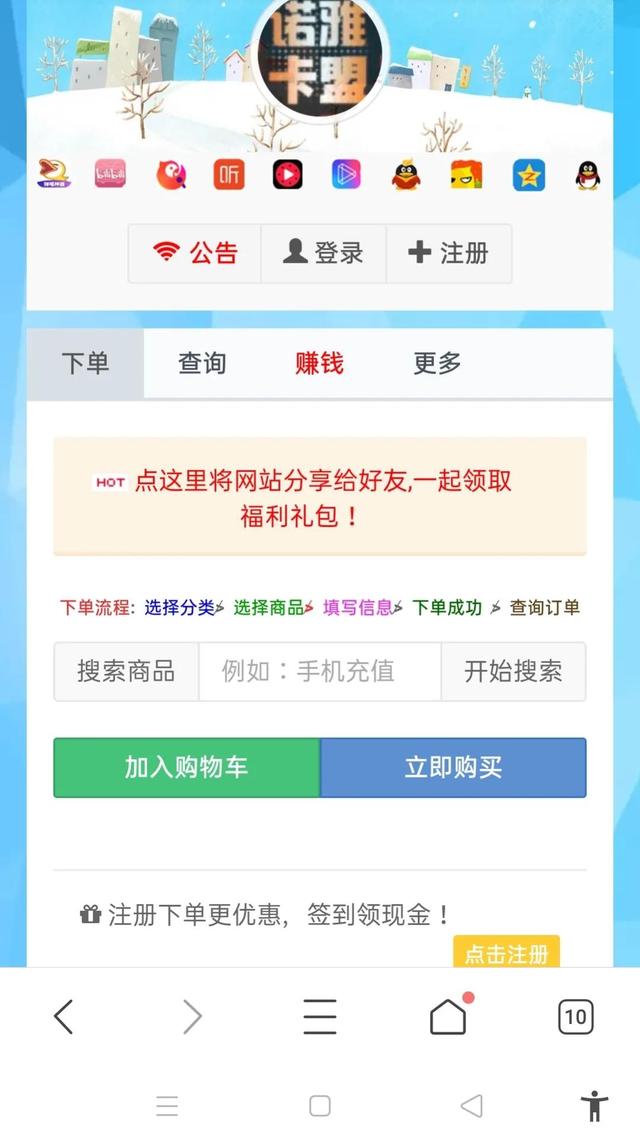The width and height of the screenshot is (640, 1145).
Task: Open the 公告 announcement button
Action: (x=195, y=254)
